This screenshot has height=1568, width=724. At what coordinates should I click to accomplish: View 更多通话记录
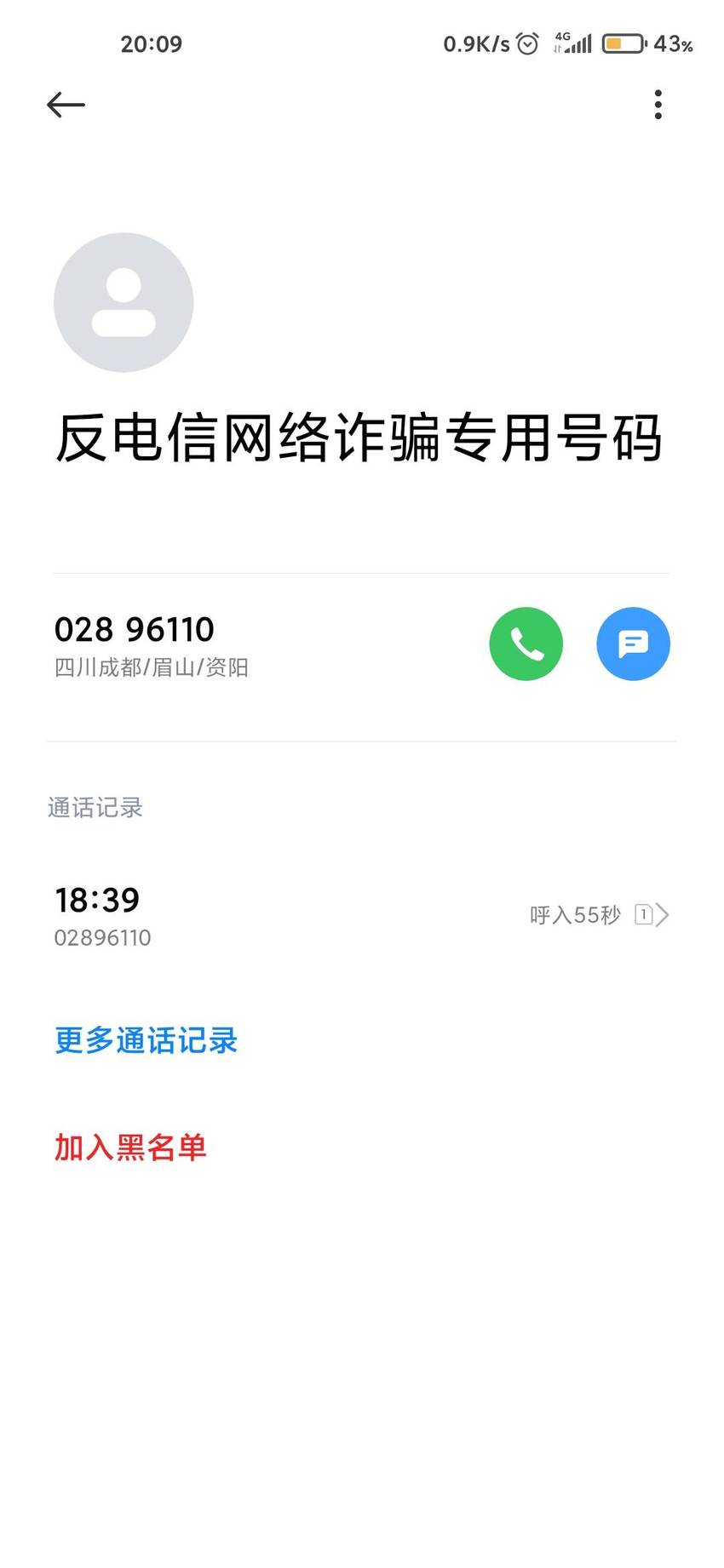tap(146, 1040)
